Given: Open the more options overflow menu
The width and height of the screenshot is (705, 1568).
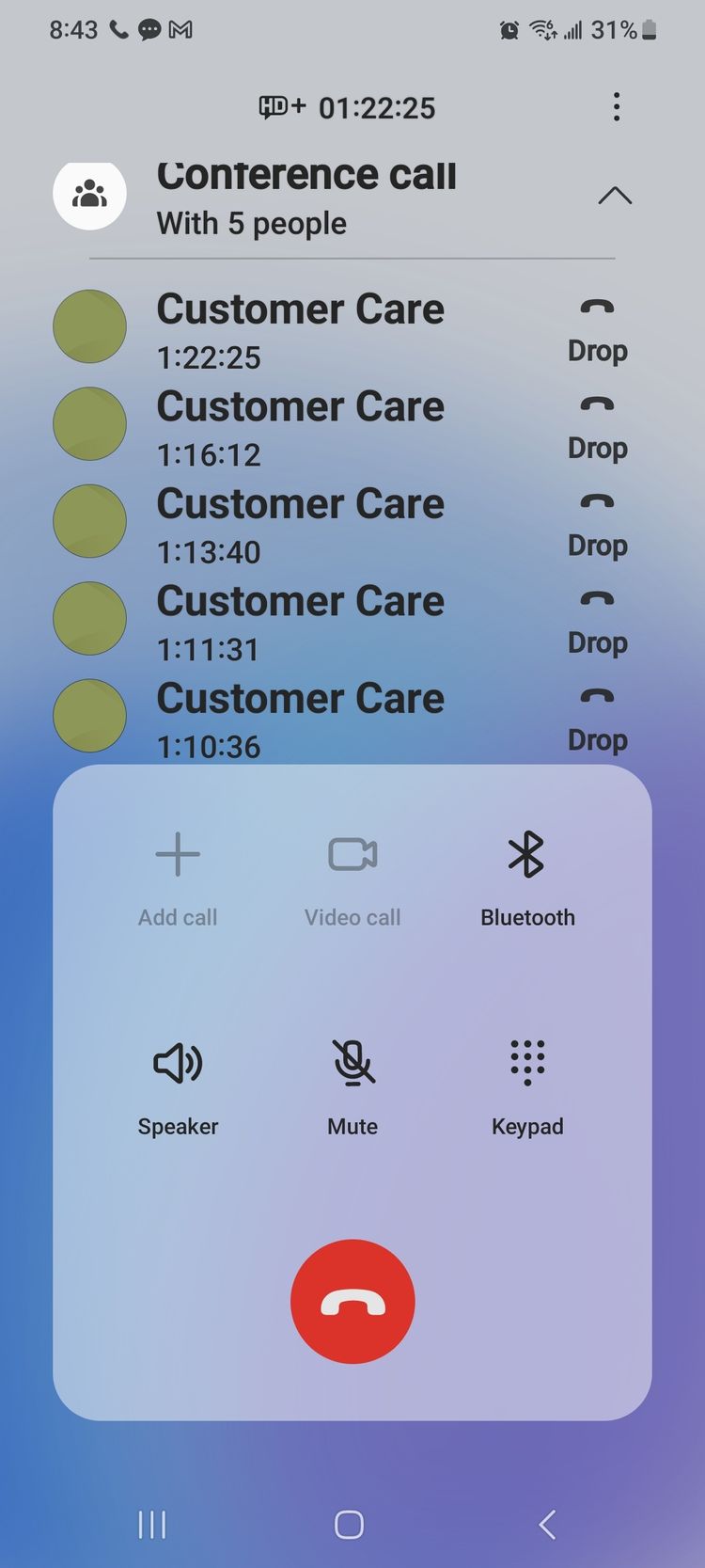Looking at the screenshot, I should click(617, 107).
